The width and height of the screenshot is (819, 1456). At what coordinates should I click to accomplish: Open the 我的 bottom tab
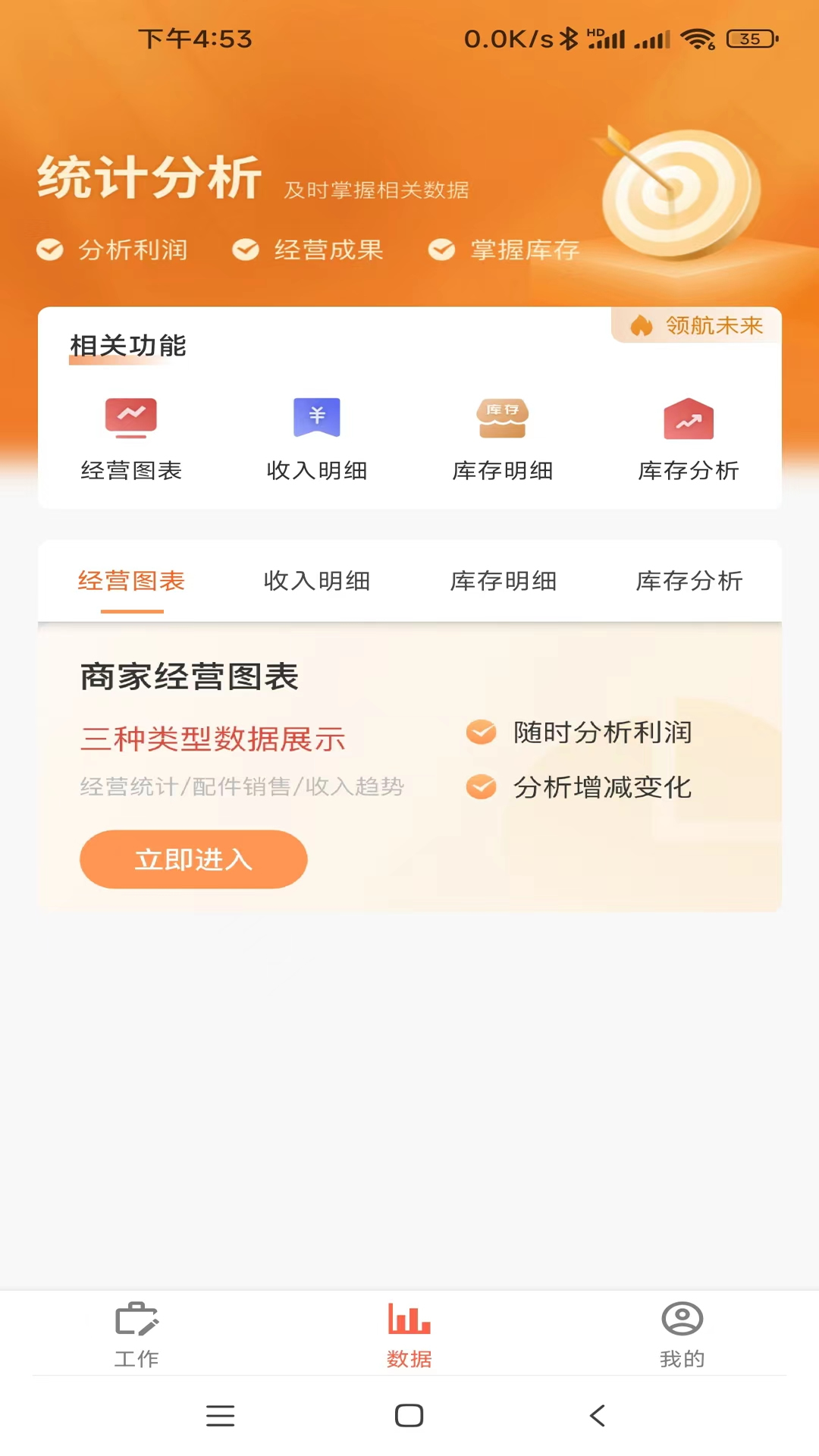(682, 1335)
